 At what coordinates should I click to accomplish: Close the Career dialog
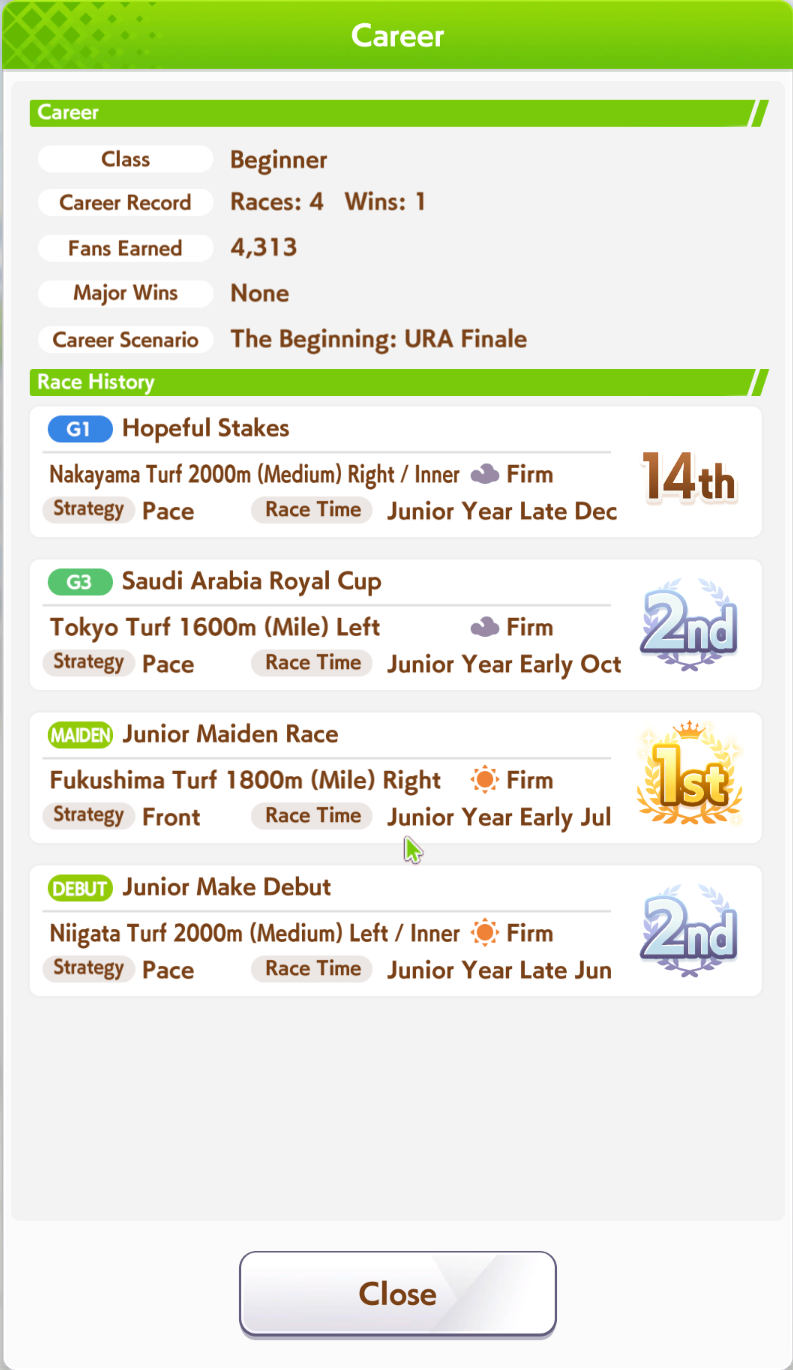(x=397, y=1293)
